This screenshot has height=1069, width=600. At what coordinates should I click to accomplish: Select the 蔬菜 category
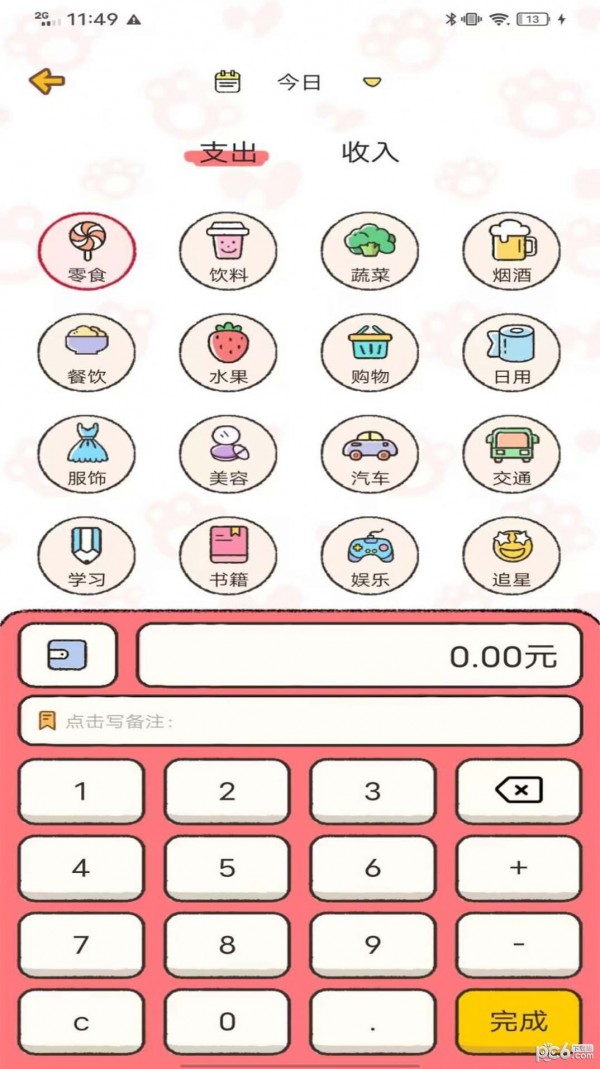coord(370,250)
